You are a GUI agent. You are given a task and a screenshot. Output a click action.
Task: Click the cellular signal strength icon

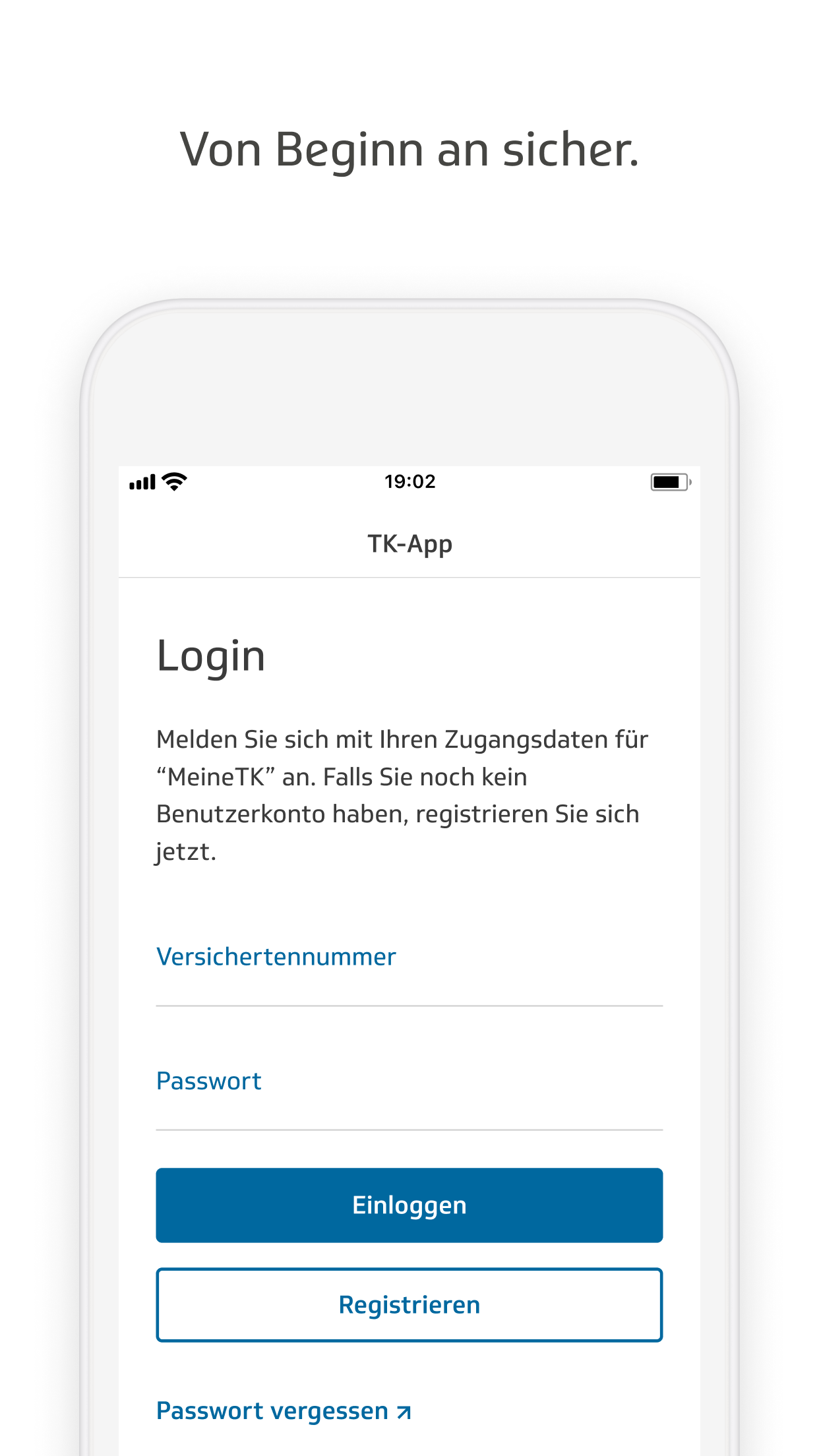pos(140,482)
